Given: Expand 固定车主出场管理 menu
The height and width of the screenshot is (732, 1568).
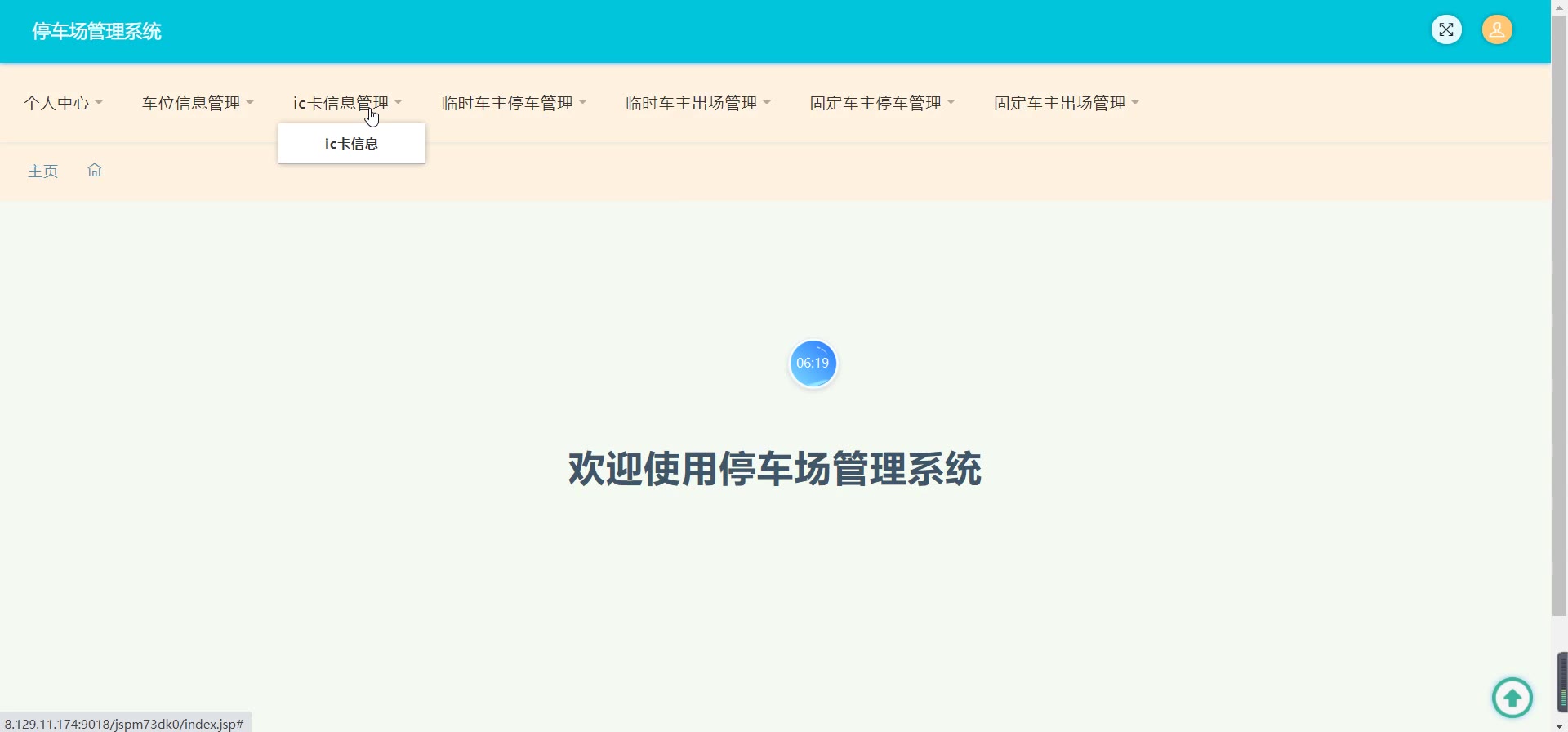Looking at the screenshot, I should [1066, 103].
